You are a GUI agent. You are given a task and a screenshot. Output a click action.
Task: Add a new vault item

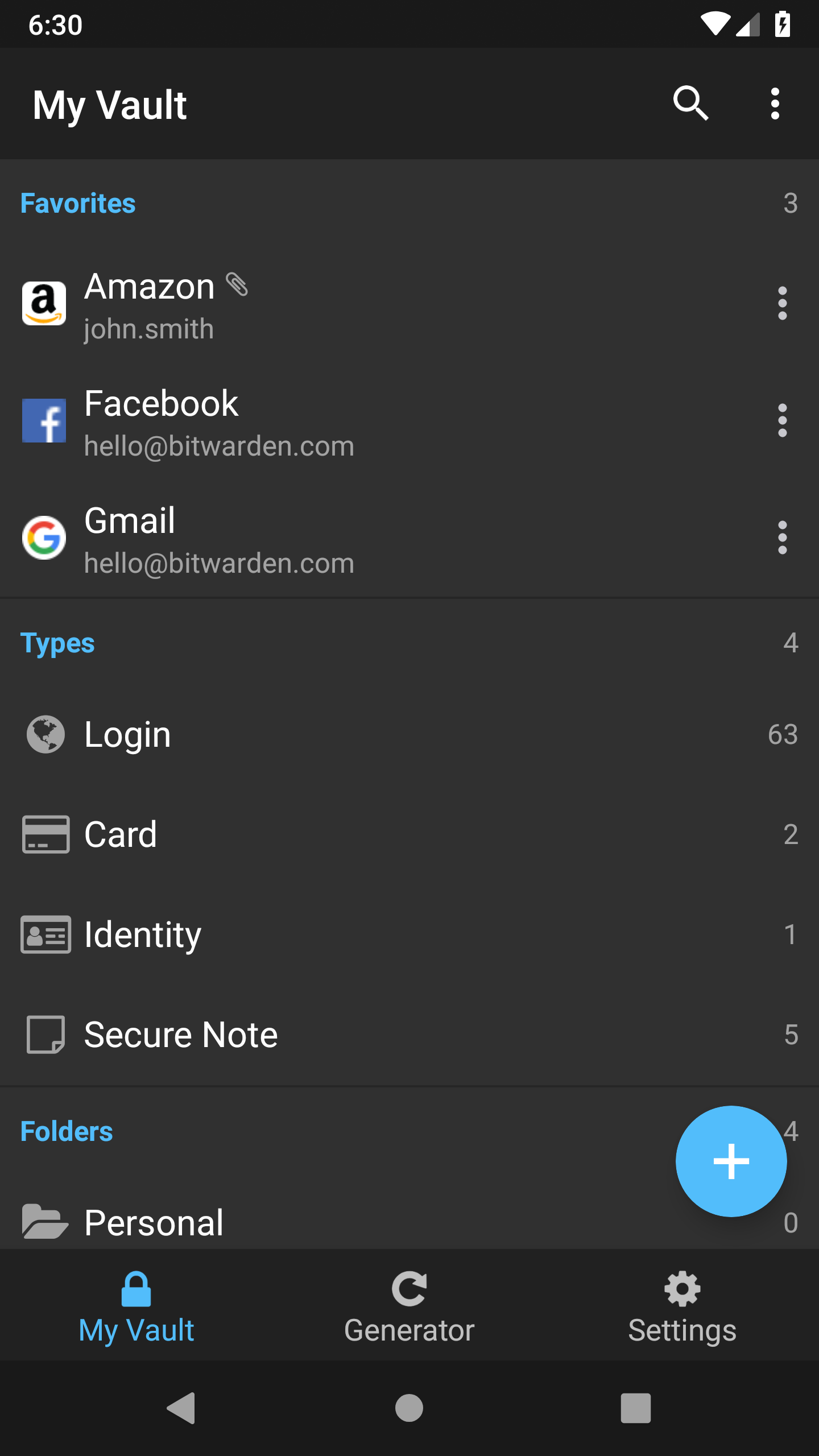(x=731, y=1161)
